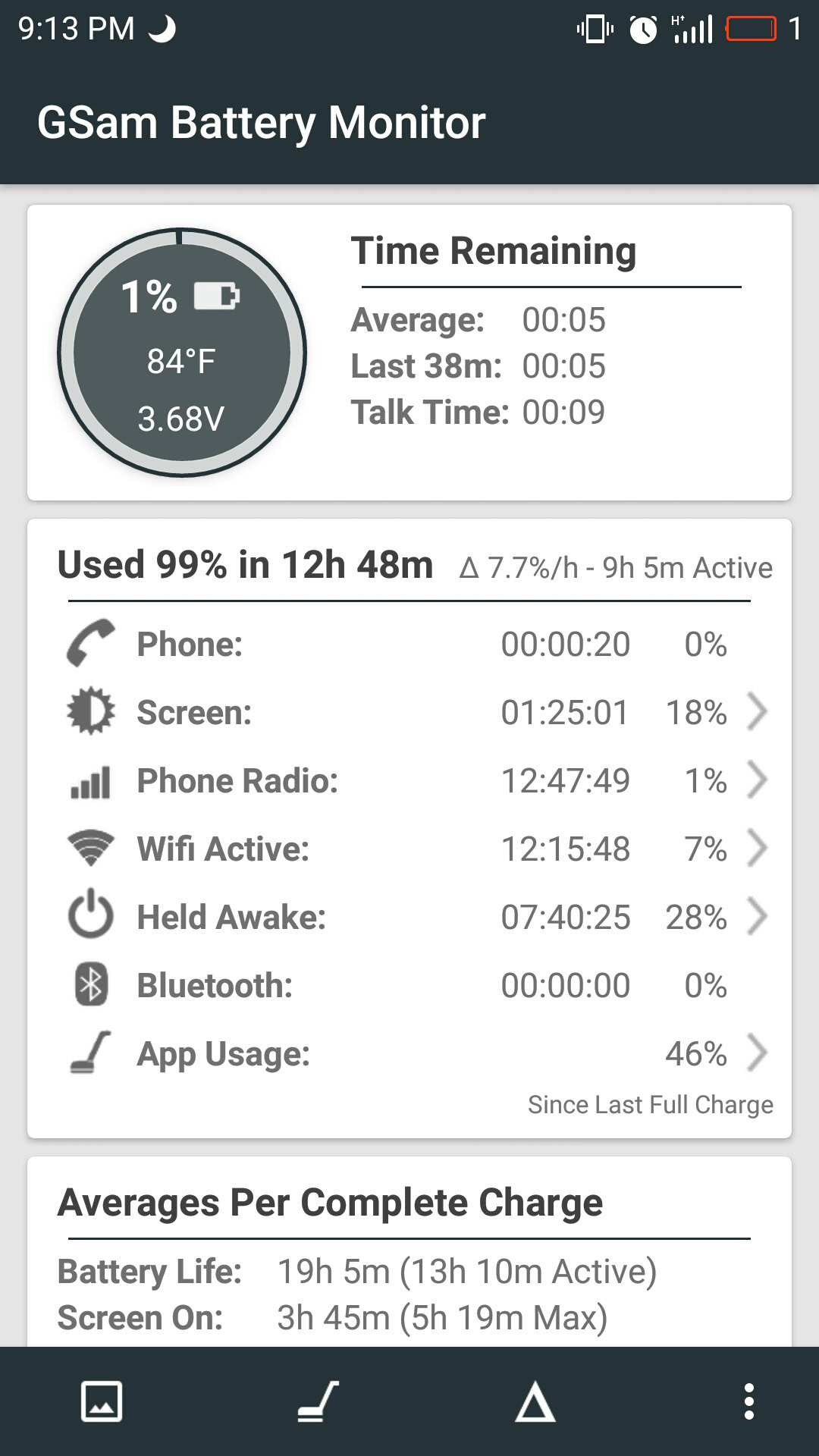Tap the triangle rate icon in bottom bar
Screen dimensions: 819x1456
click(535, 1401)
